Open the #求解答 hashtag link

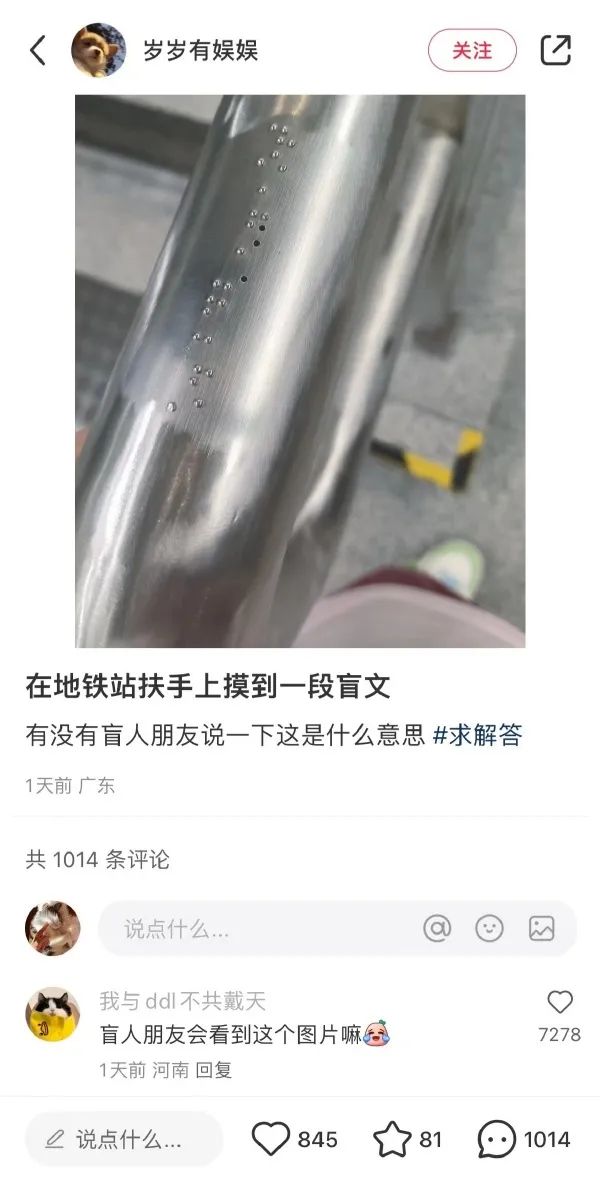[477, 736]
